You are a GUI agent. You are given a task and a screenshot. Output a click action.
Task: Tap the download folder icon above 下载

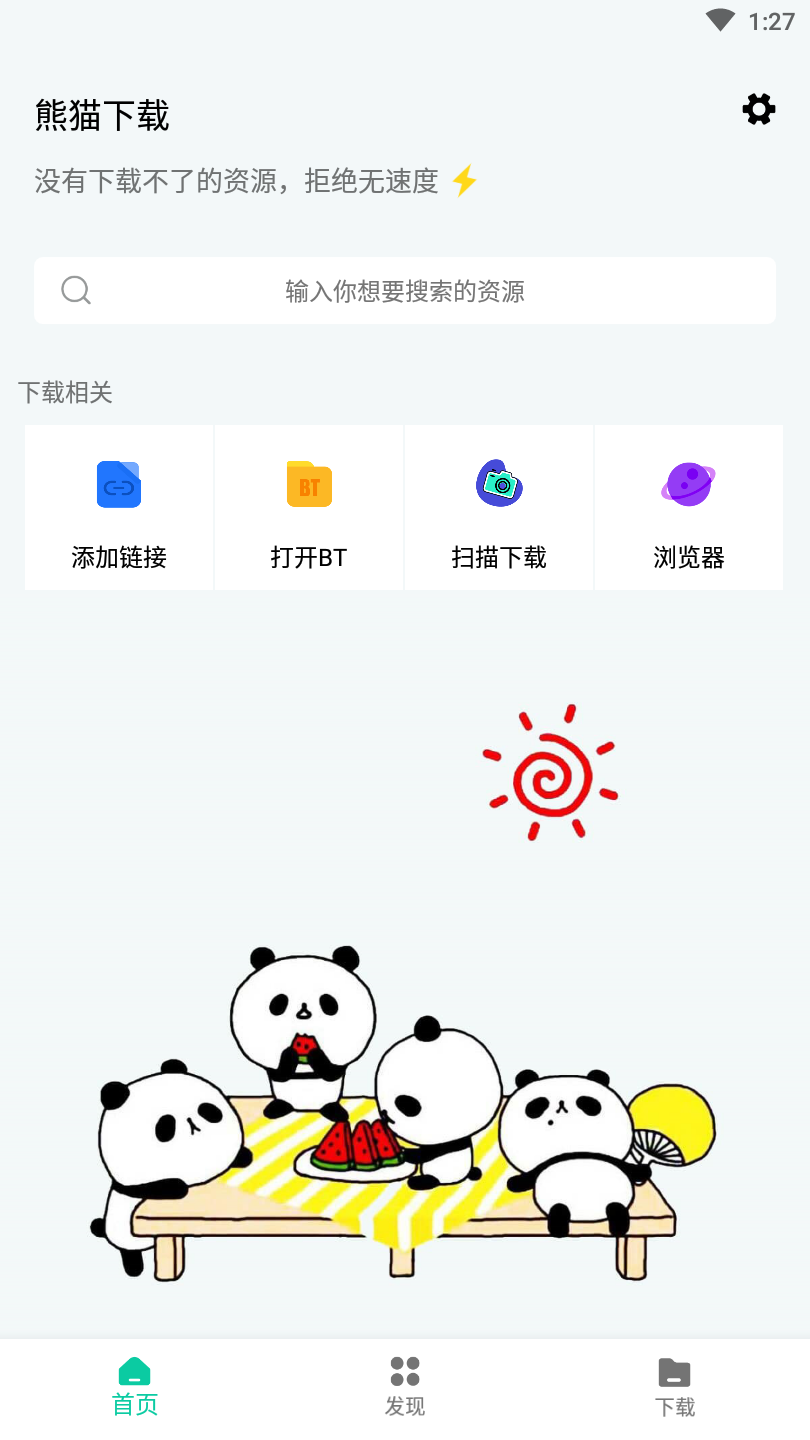pos(675,1370)
